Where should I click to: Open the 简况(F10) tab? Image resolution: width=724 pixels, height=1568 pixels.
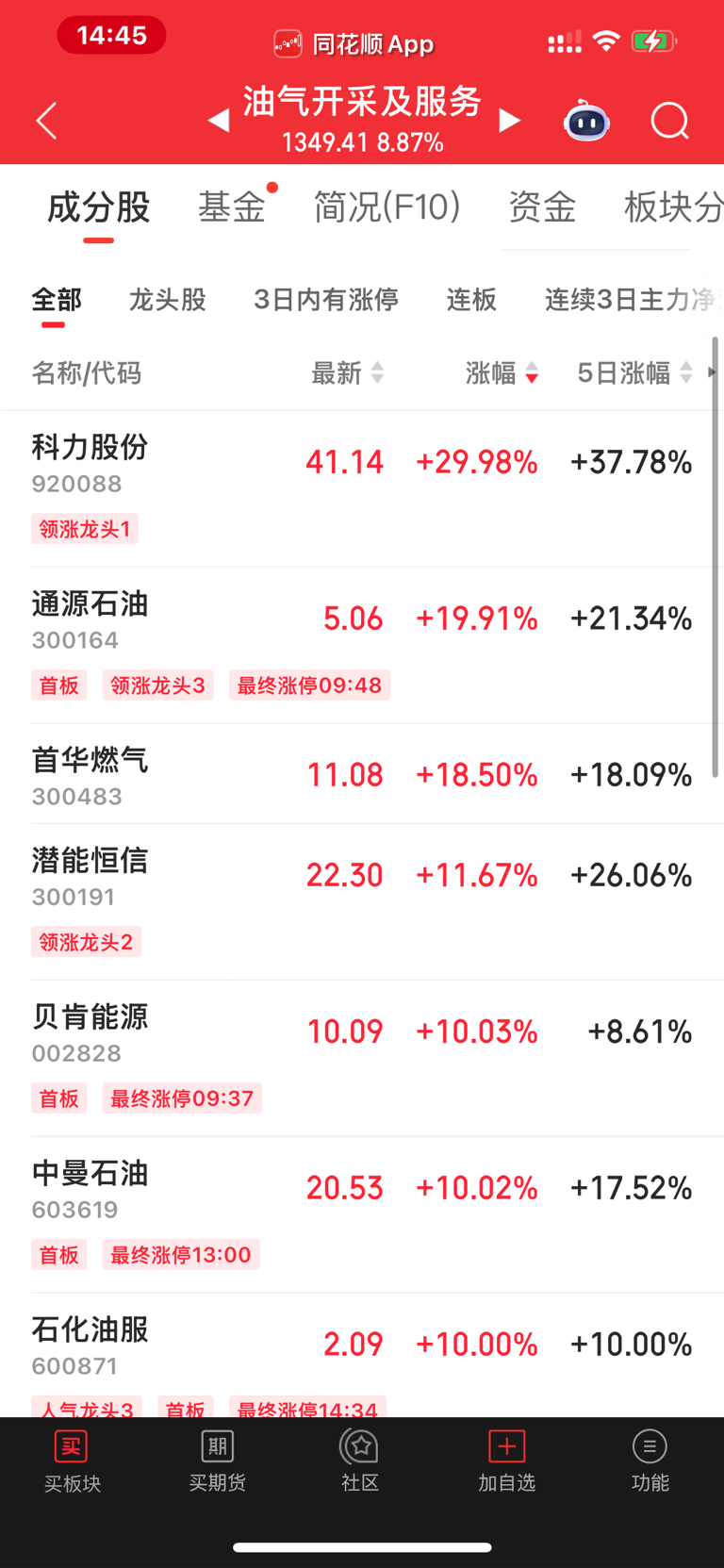coord(387,206)
